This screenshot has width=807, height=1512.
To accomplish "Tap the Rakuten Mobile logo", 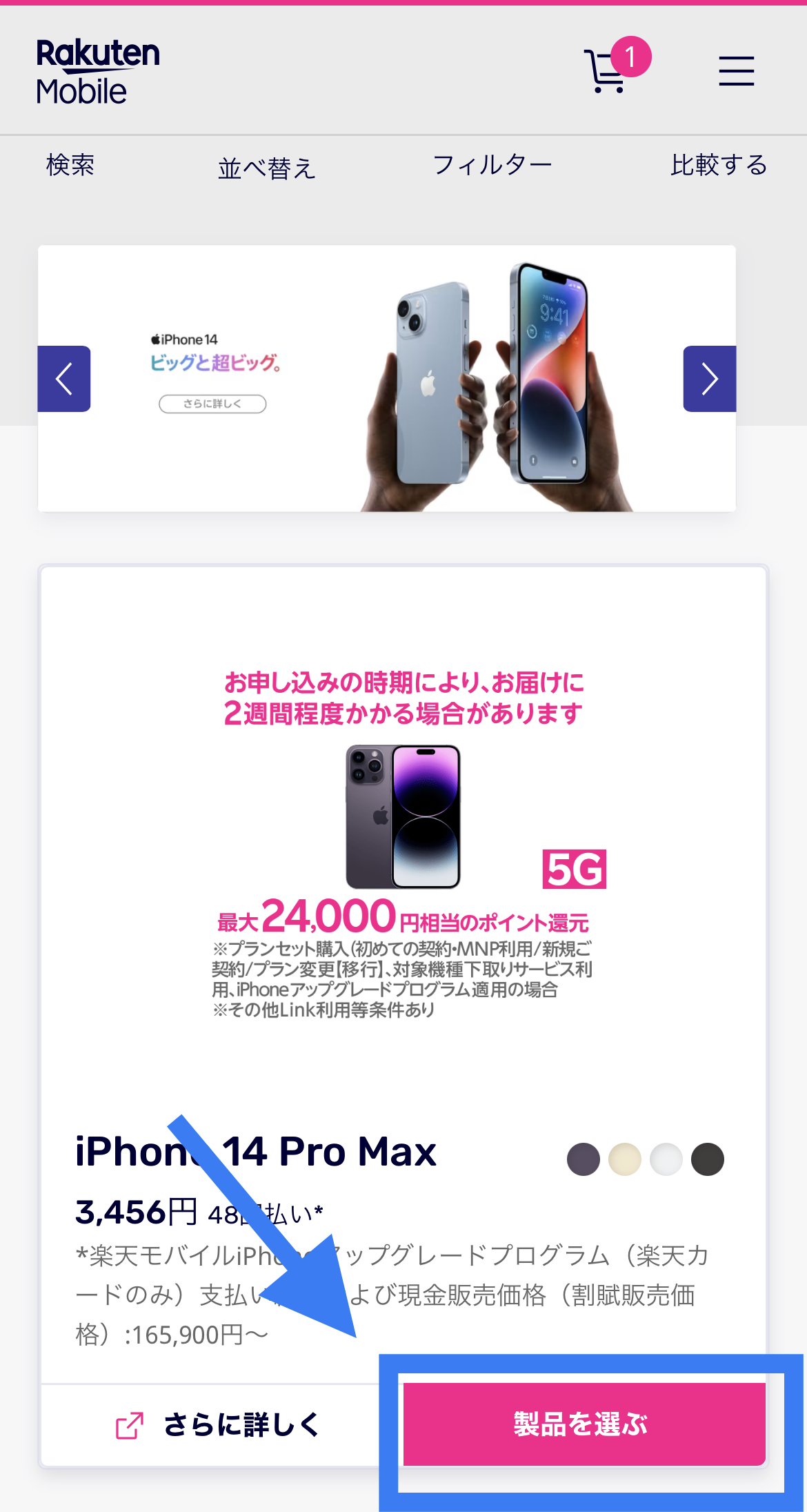I will click(x=97, y=71).
